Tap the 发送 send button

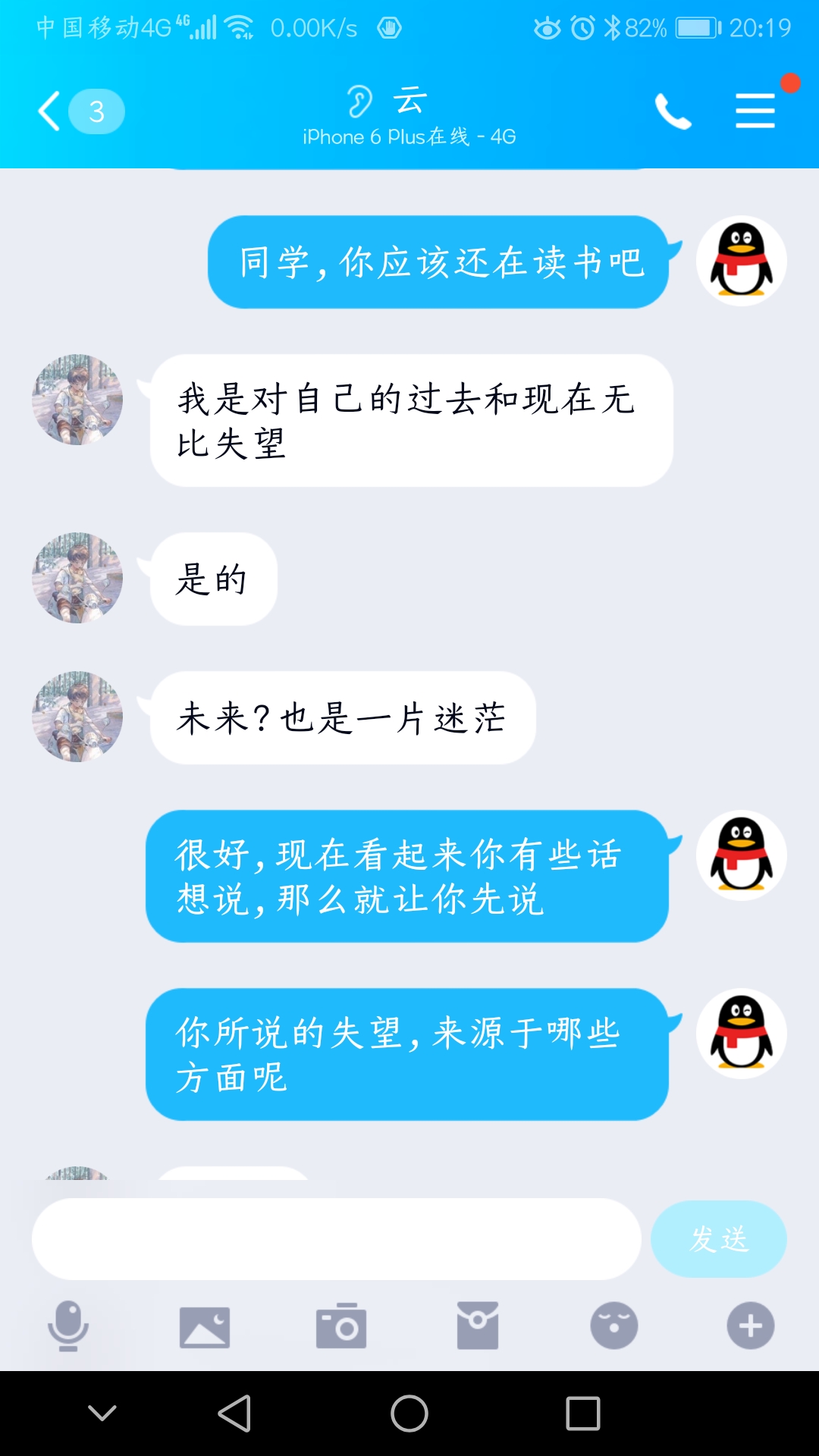coord(718,1238)
